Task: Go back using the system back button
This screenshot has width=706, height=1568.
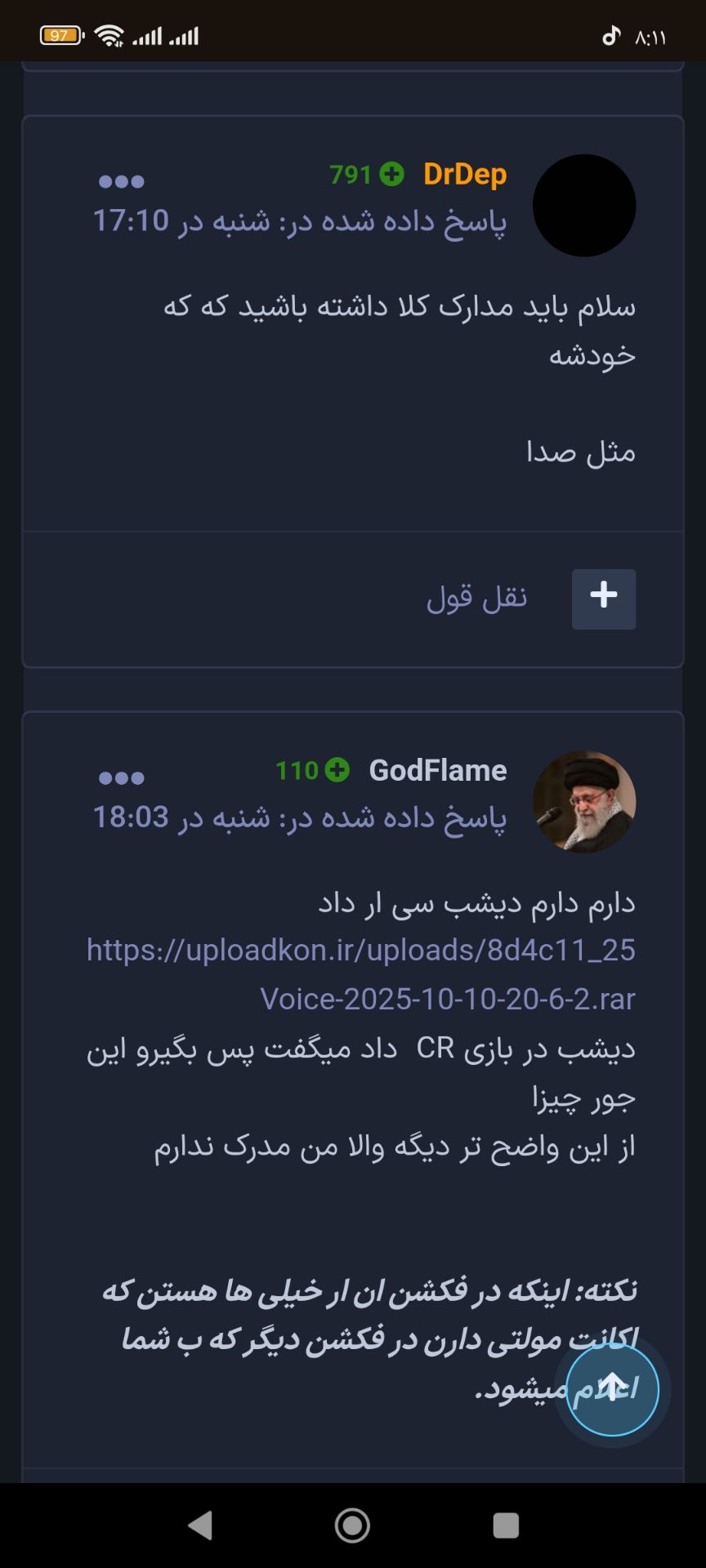Action: point(200,1525)
